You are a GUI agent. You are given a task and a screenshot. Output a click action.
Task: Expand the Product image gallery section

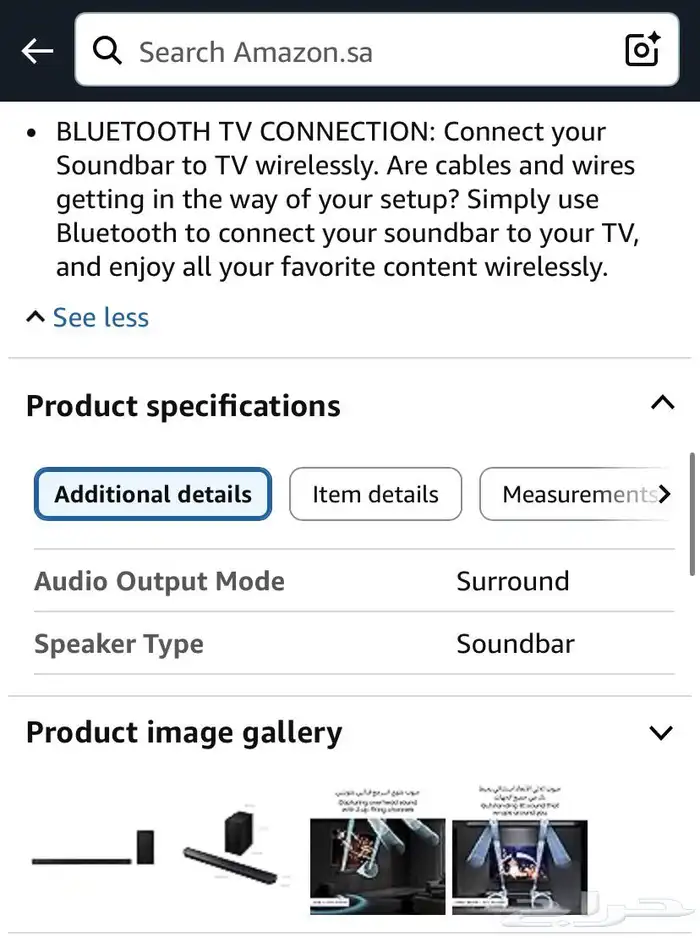point(661,732)
